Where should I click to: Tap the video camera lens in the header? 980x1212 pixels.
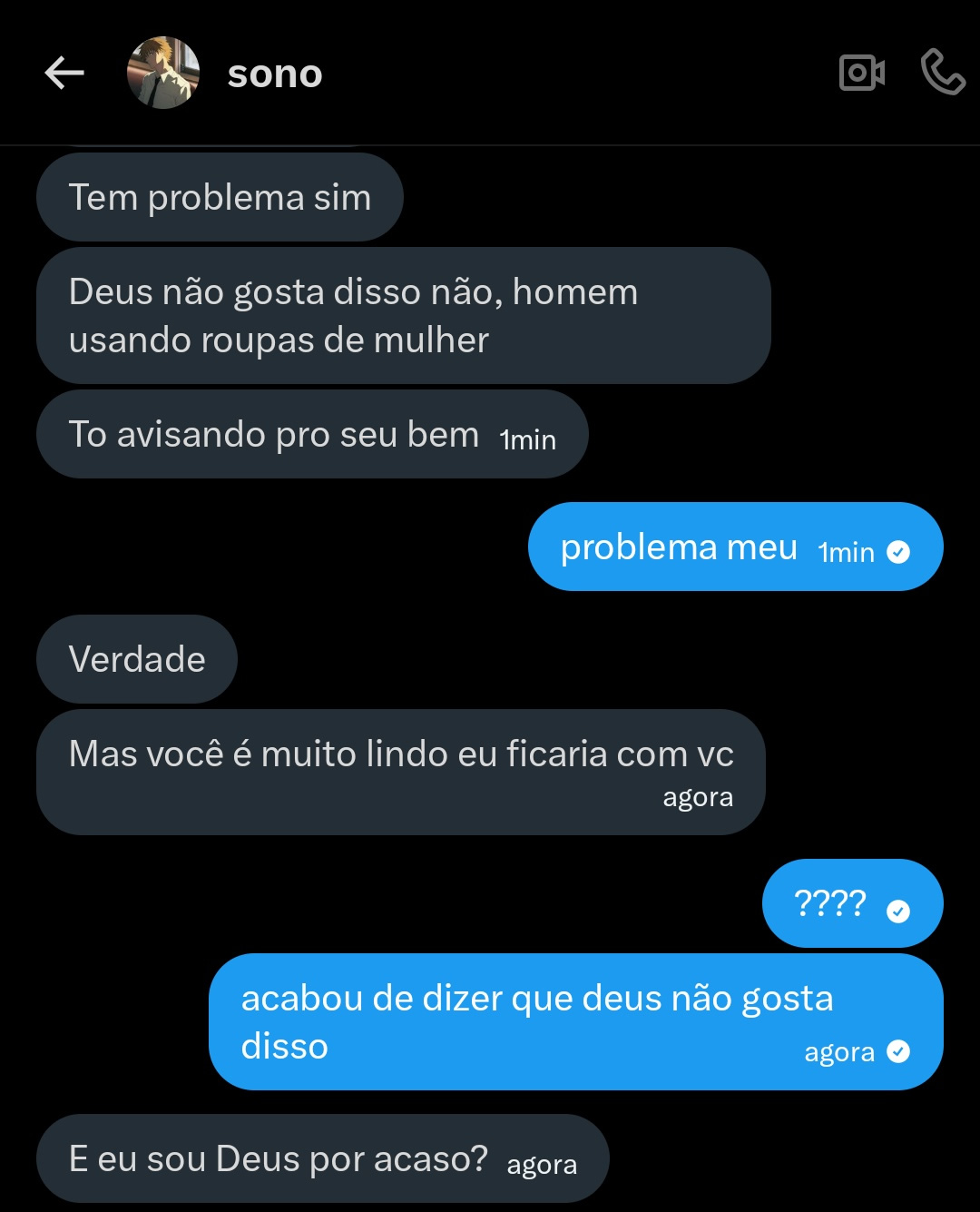coord(861,74)
